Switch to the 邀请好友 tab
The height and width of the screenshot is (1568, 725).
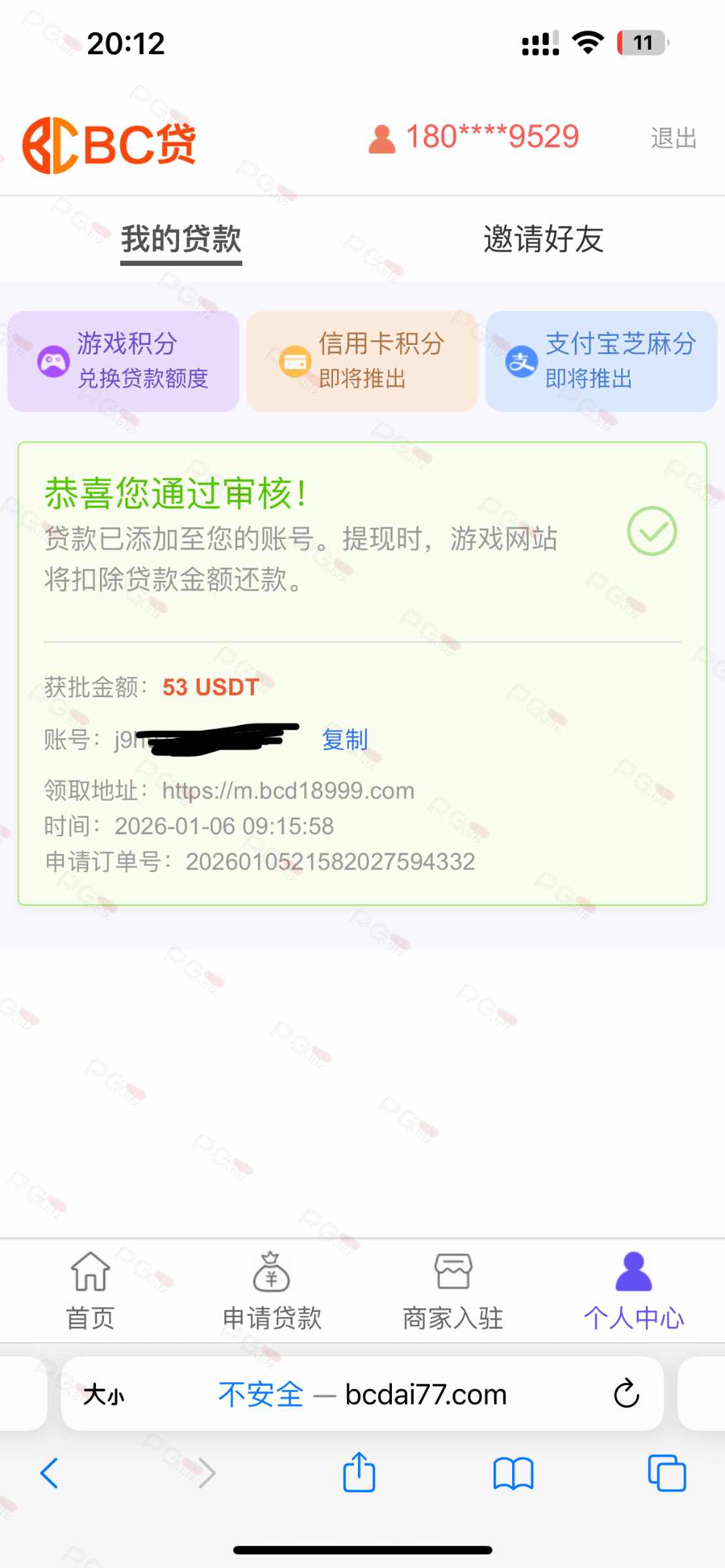click(543, 239)
